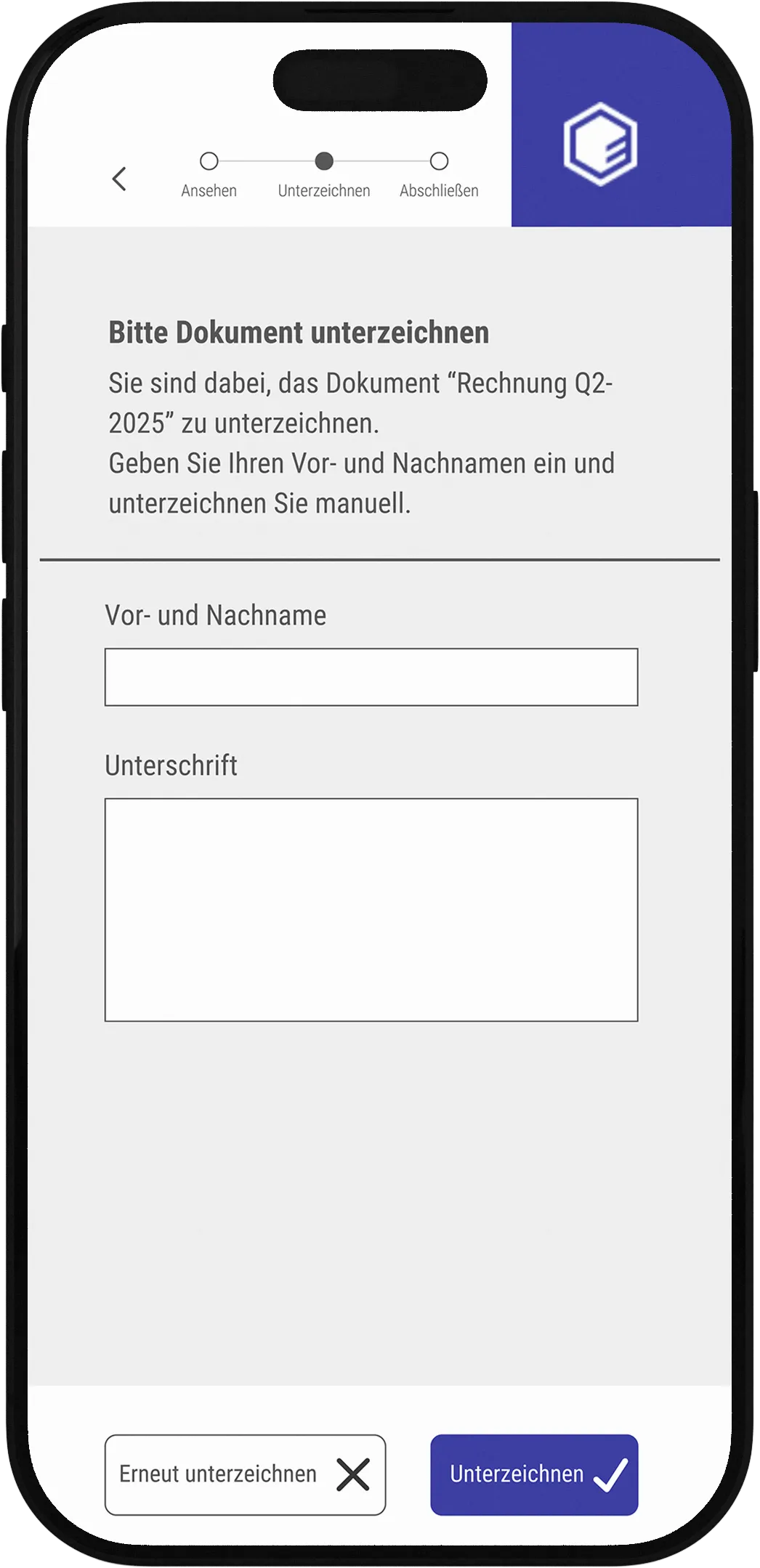Viewport: 760px width, 1568px height.
Task: Confirm with the blue Unterzeichnen button
Action: click(534, 1474)
